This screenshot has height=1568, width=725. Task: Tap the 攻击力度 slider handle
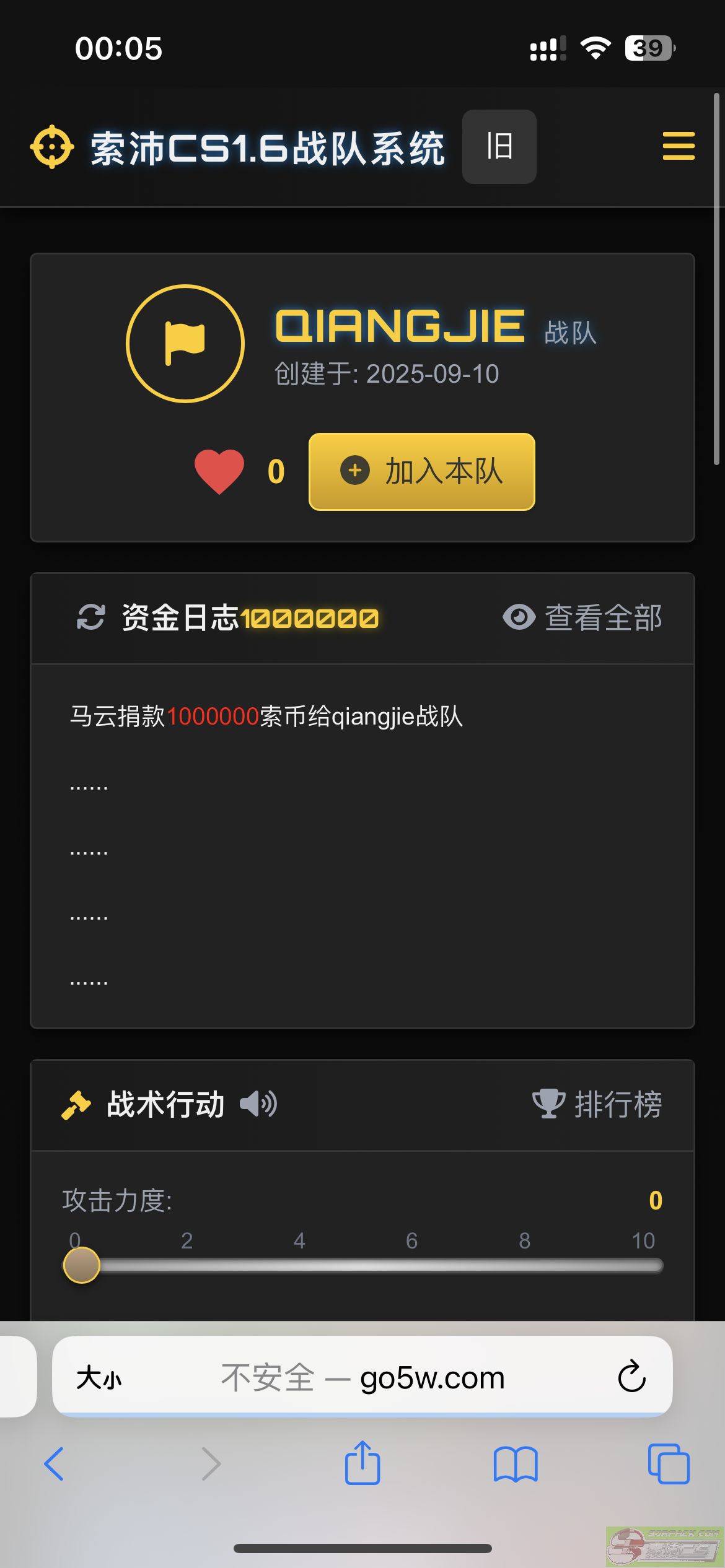(82, 1265)
